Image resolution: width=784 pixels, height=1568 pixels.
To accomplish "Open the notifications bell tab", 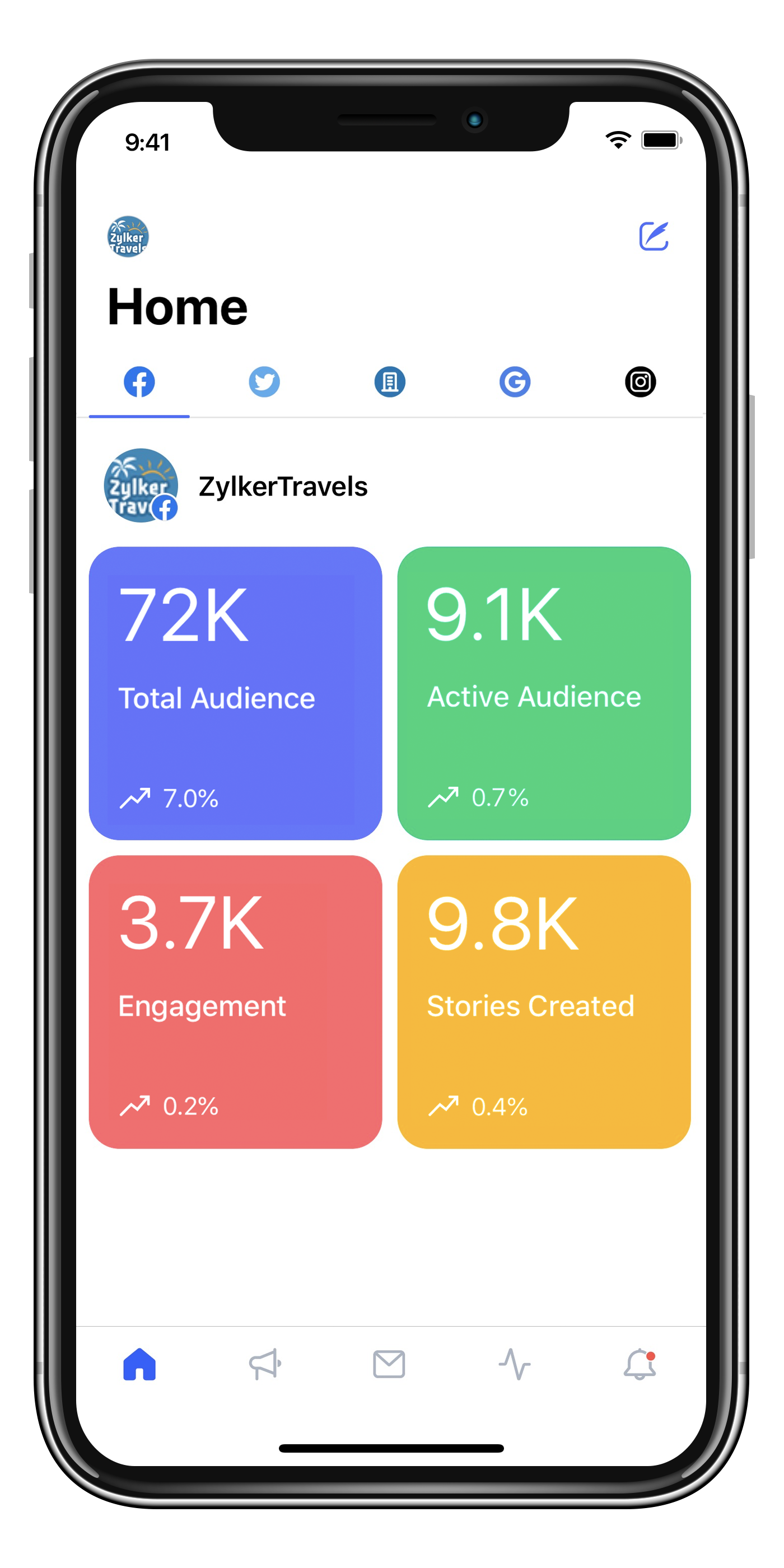I will pyautogui.click(x=639, y=1364).
